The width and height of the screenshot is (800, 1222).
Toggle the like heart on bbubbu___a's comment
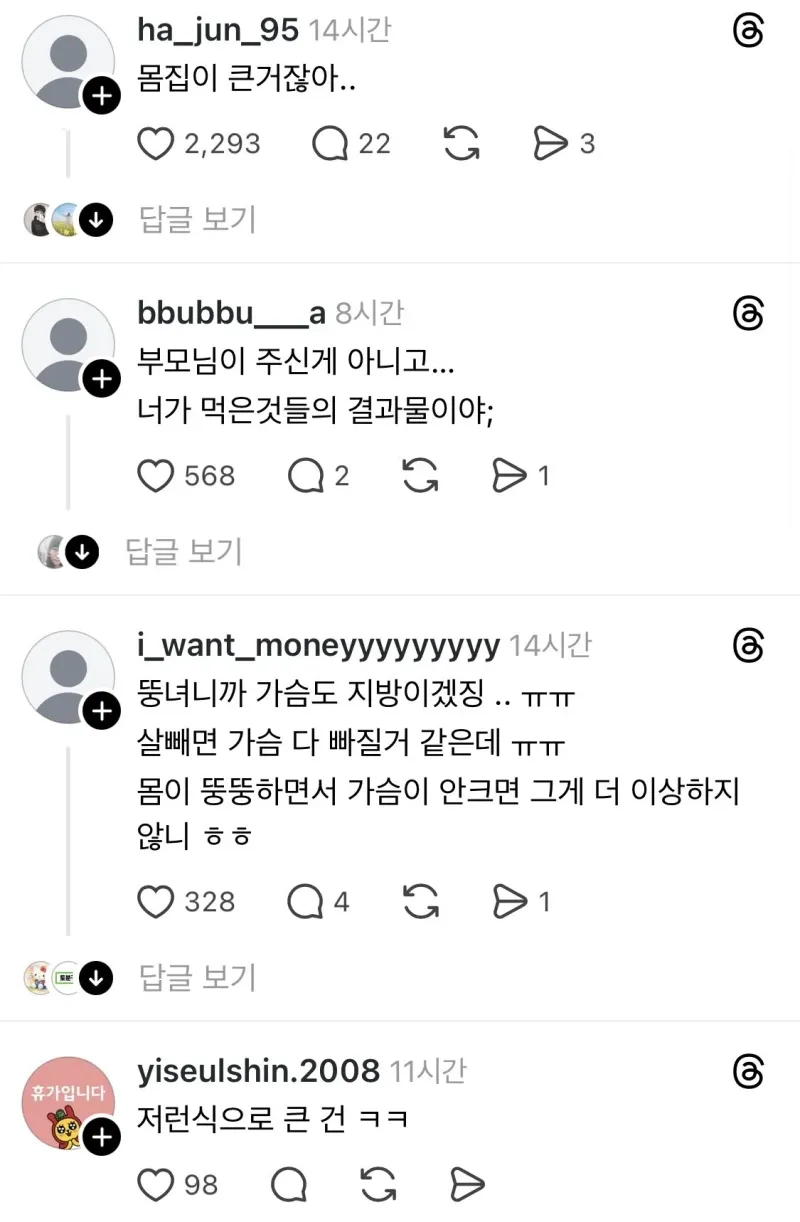coord(156,477)
